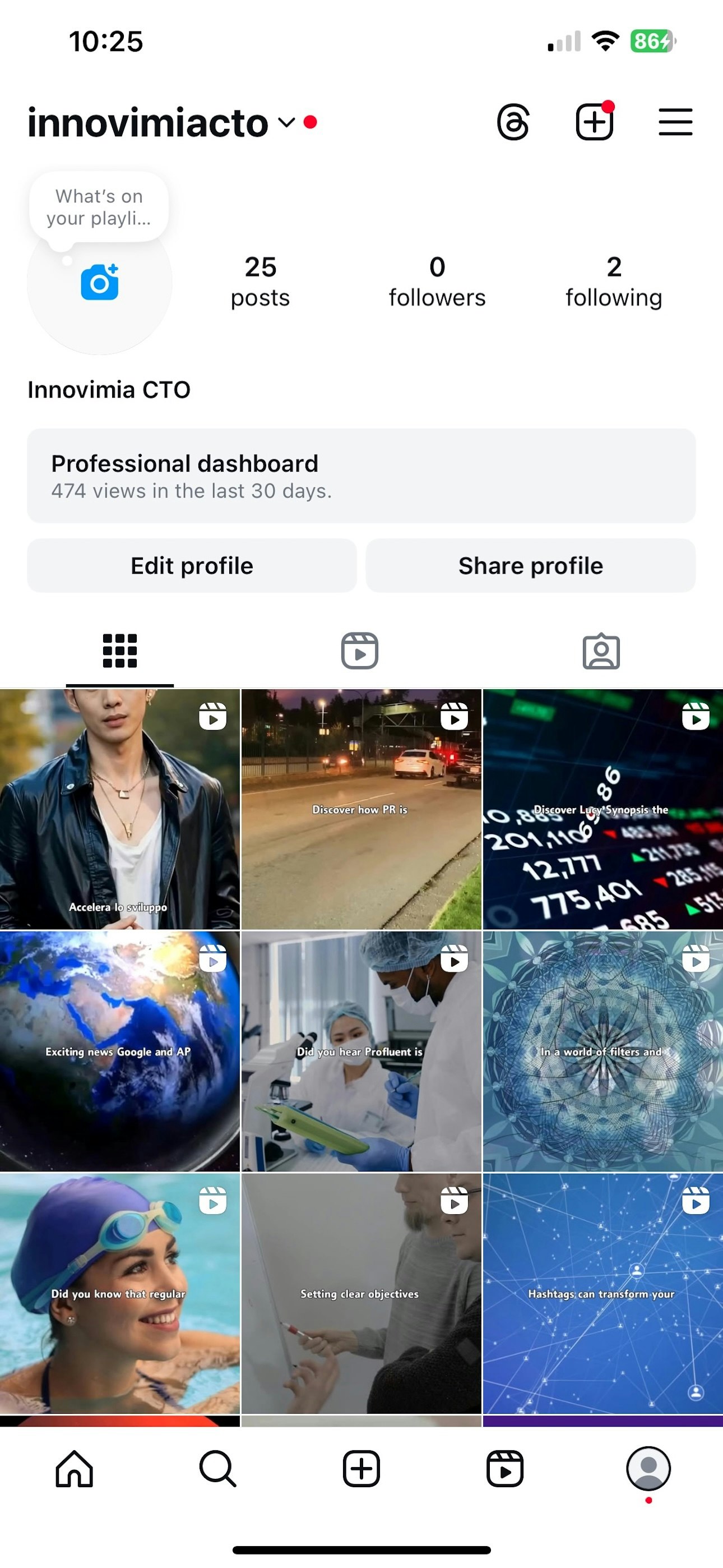The height and width of the screenshot is (1568, 723).
Task: Open Reels from the bottom navigation
Action: point(505,1469)
